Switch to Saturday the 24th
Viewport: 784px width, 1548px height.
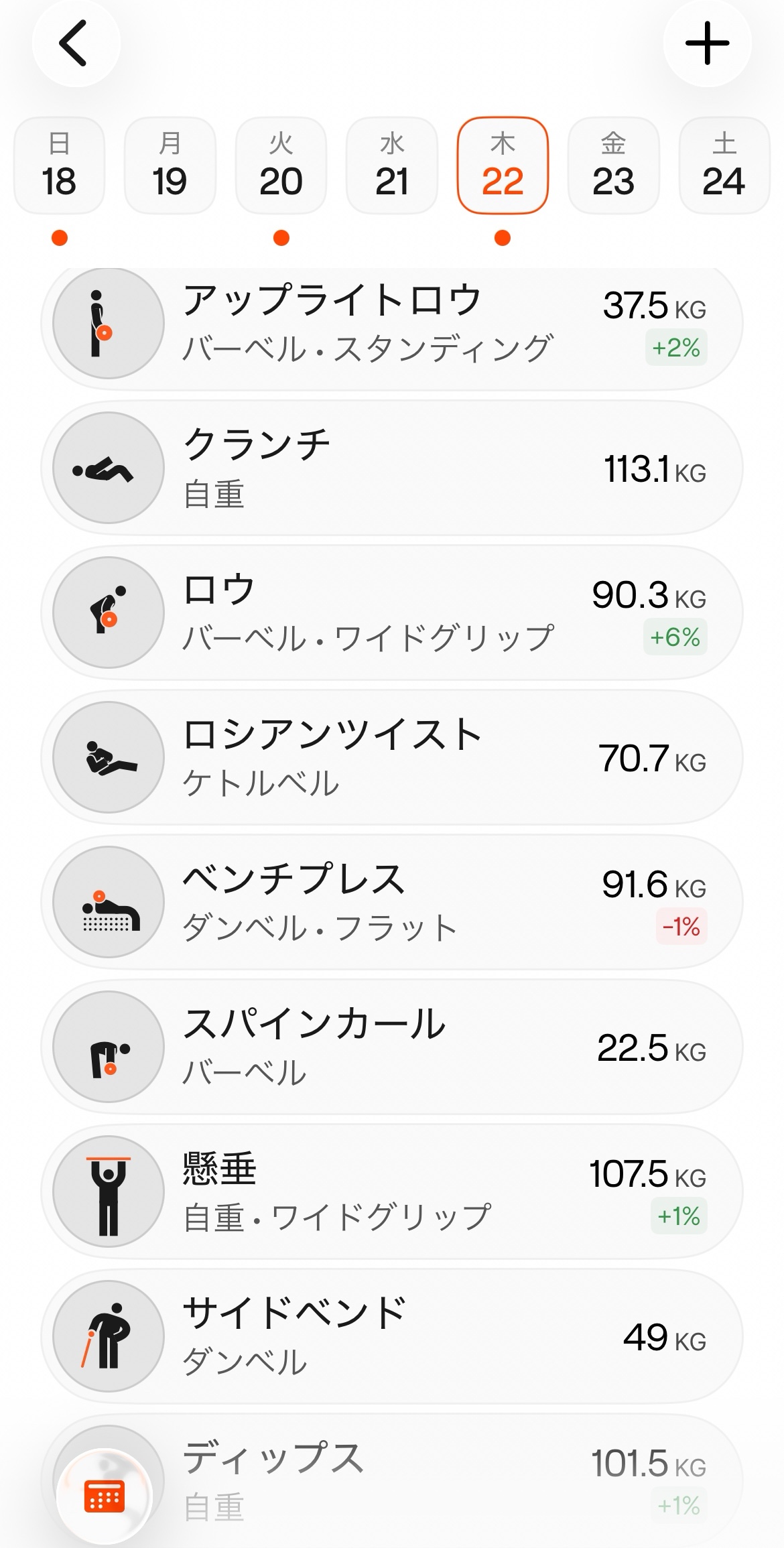724,166
